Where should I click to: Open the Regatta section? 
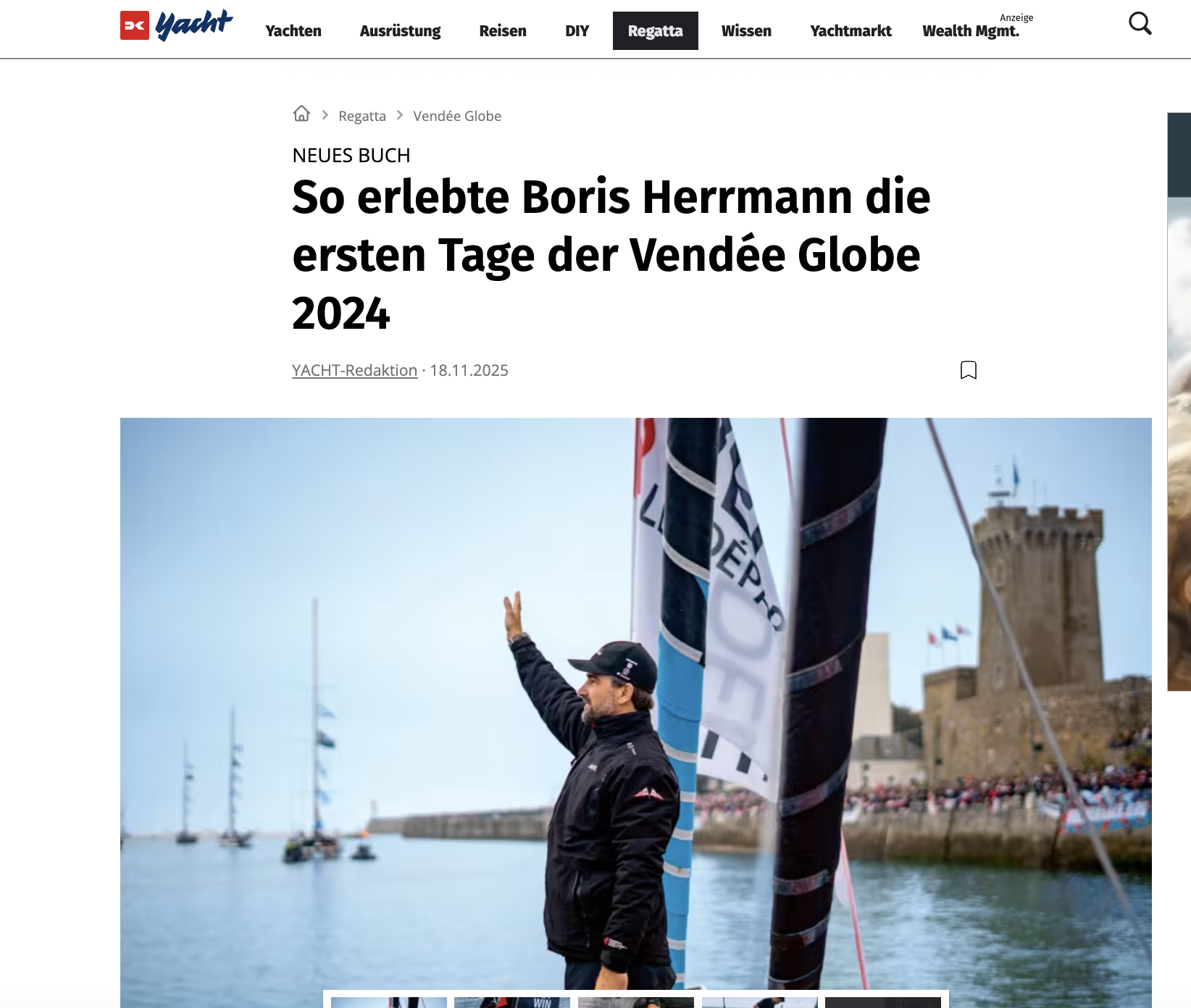click(655, 31)
